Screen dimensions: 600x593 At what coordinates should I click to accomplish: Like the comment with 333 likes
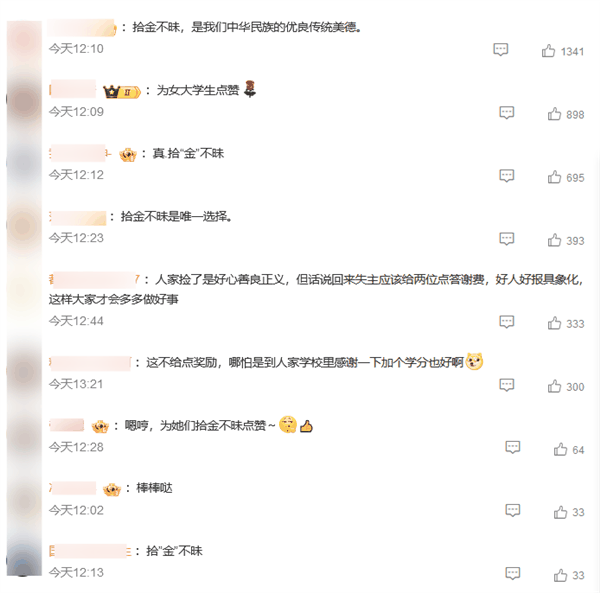[x=554, y=323]
